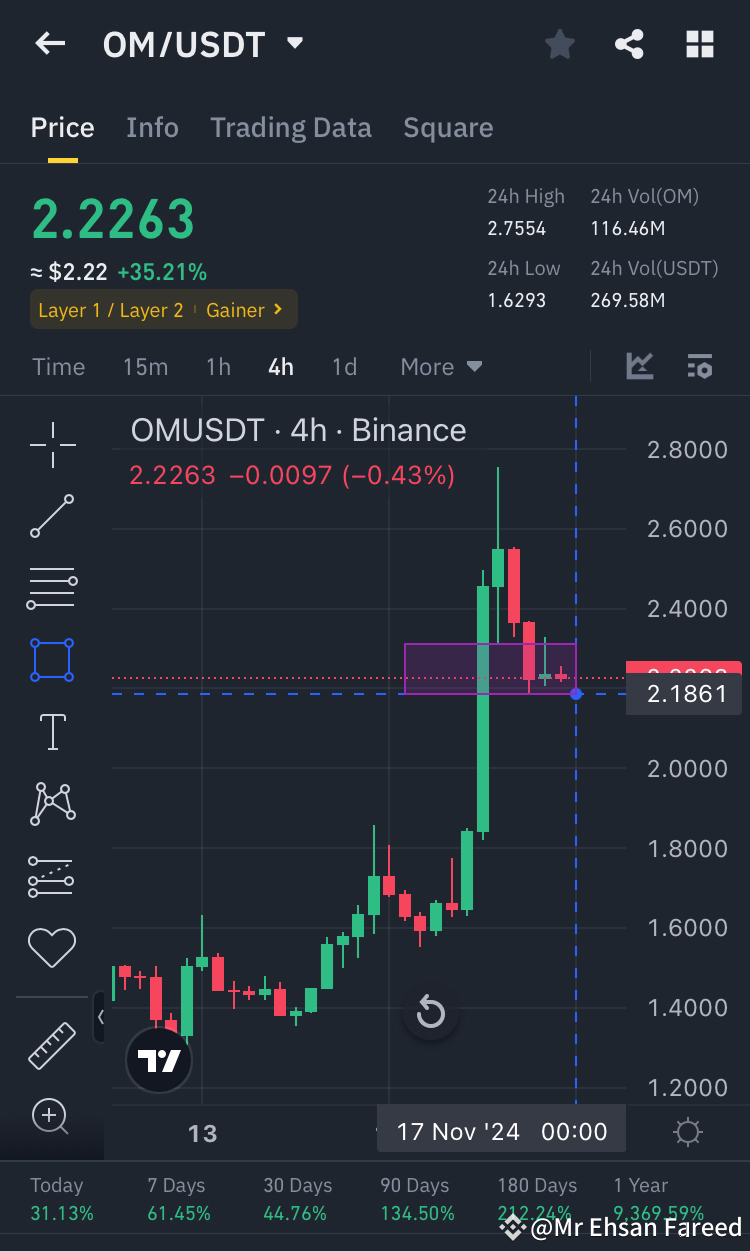Image resolution: width=750 pixels, height=1251 pixels.
Task: Open the OM/USDT pair selector dropdown
Action: pos(294,43)
